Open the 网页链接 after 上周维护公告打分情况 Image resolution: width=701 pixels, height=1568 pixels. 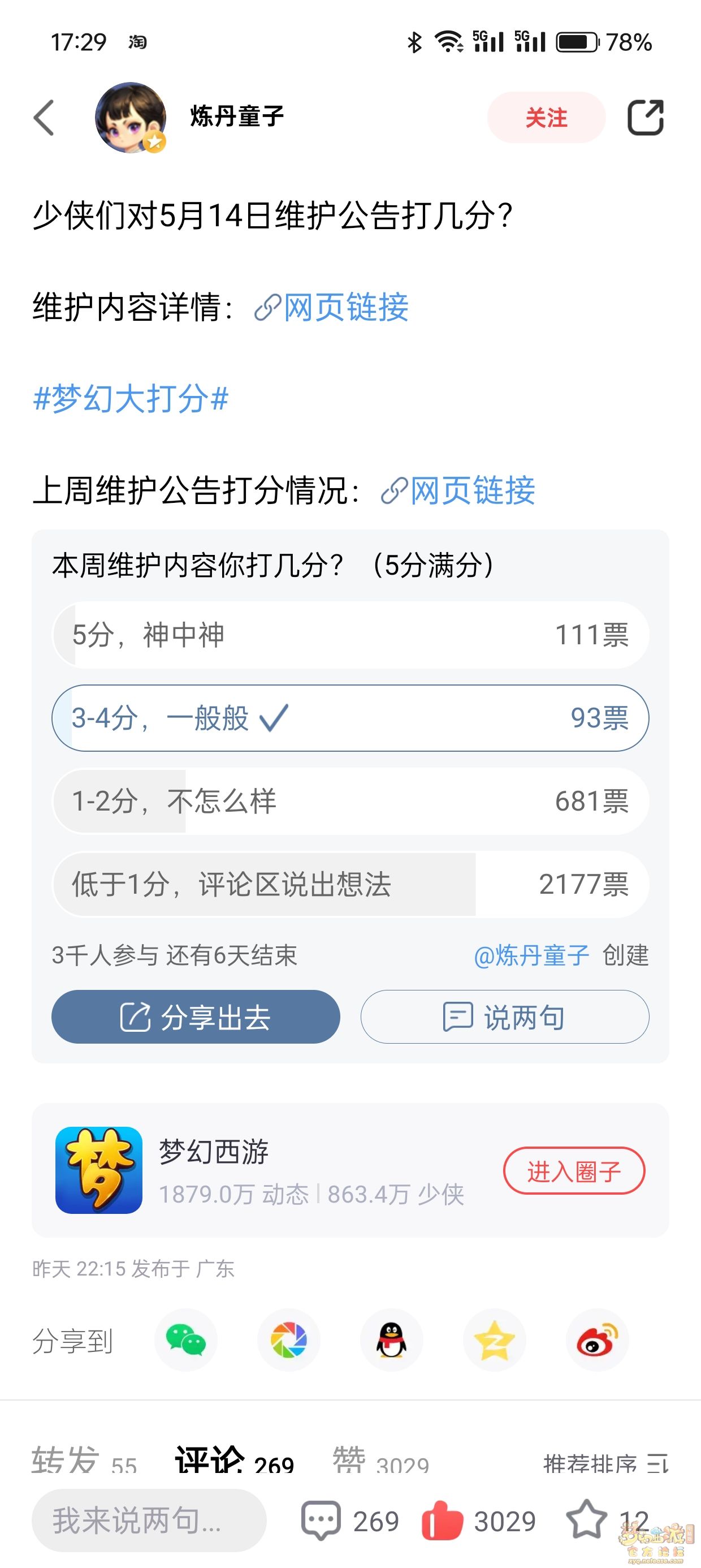(x=458, y=490)
